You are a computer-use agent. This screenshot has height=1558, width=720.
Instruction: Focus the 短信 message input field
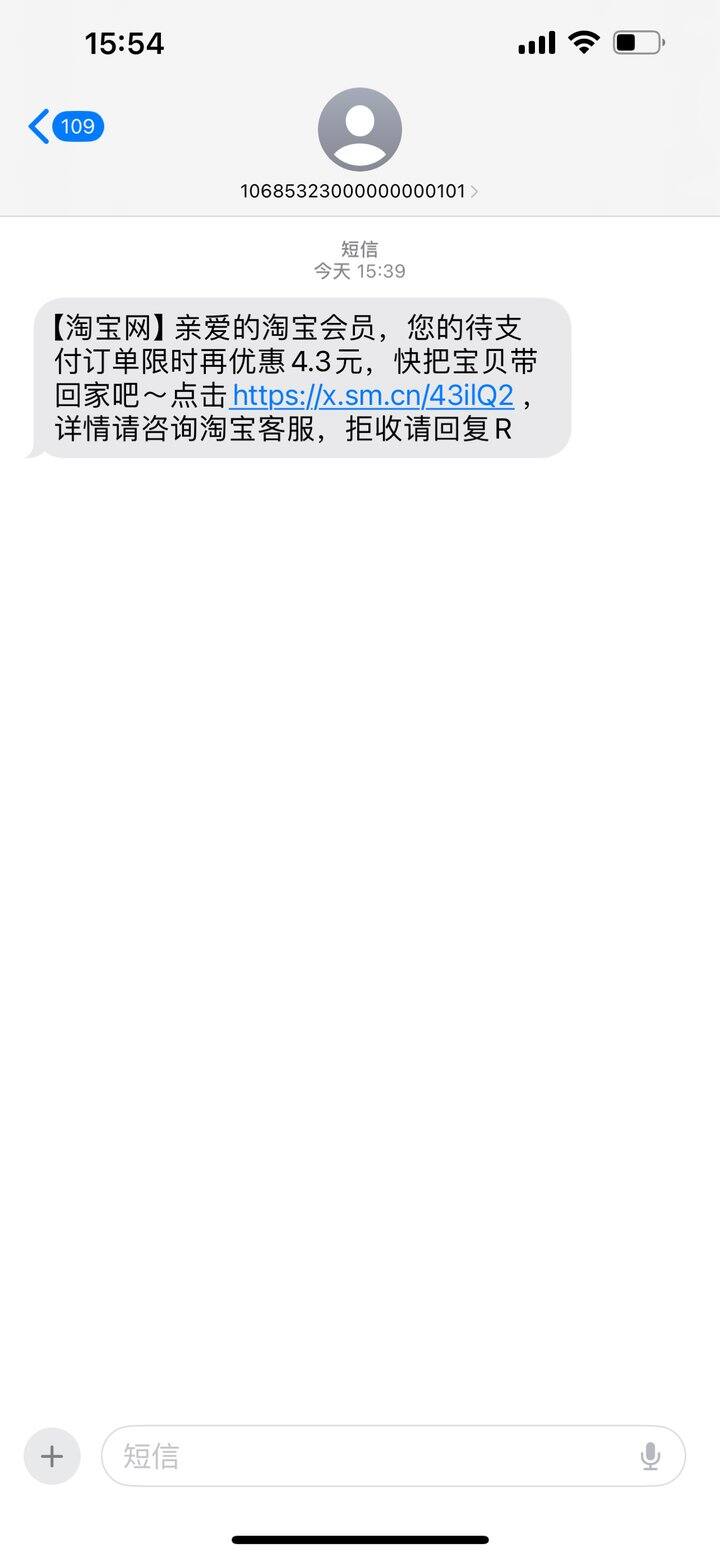tap(393, 1456)
